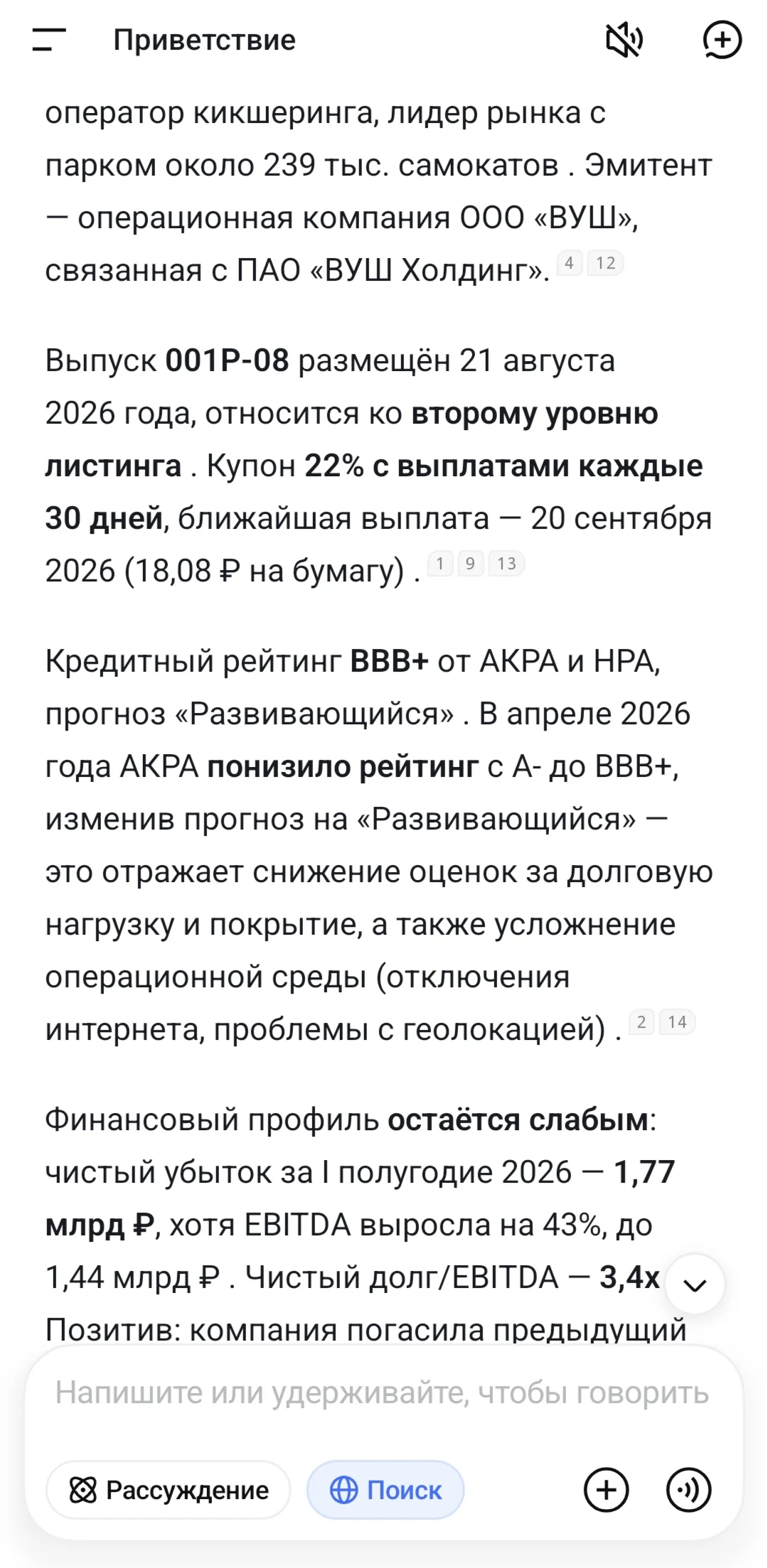Open the side menu drawer
Image resolution: width=768 pixels, height=1568 pixels.
point(49,40)
